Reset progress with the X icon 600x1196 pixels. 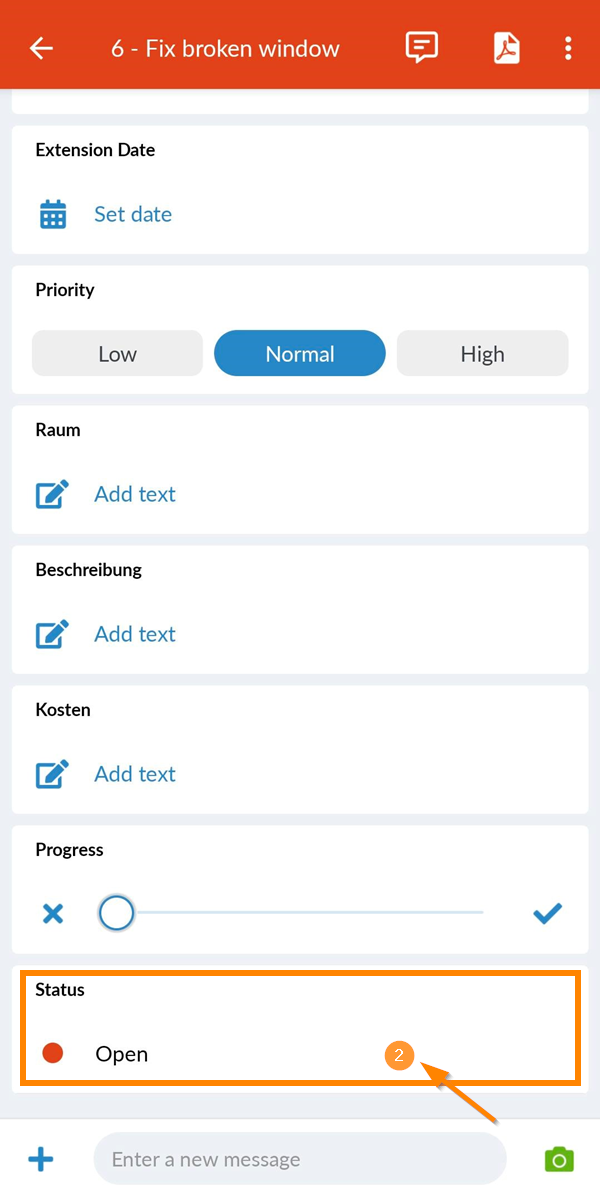point(53,913)
